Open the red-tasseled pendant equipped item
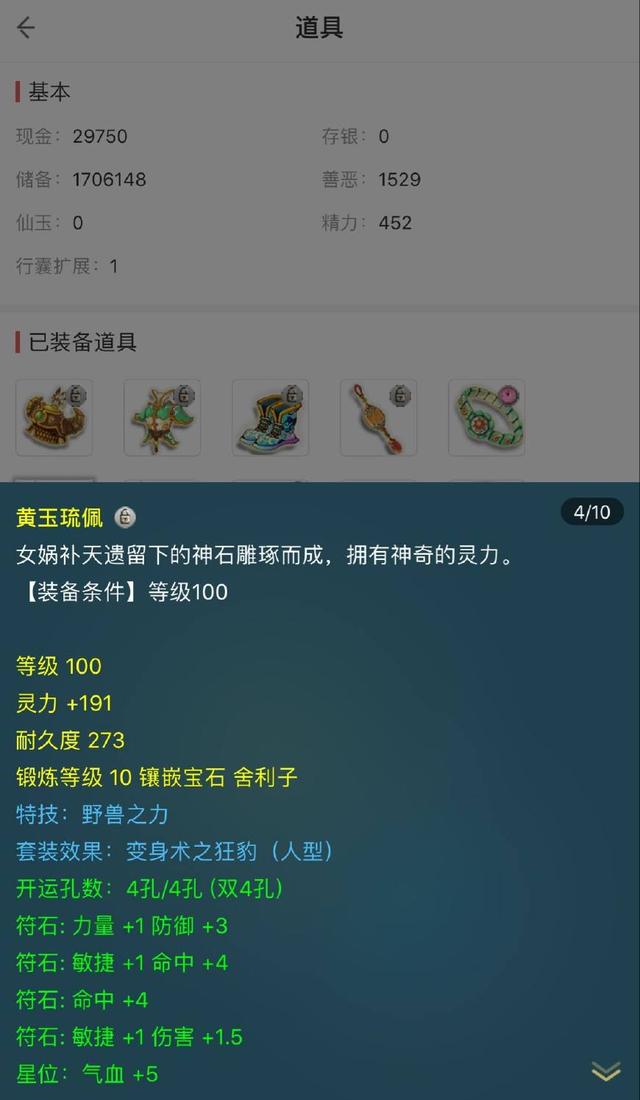Viewport: 640px width, 1100px height. coord(378,417)
